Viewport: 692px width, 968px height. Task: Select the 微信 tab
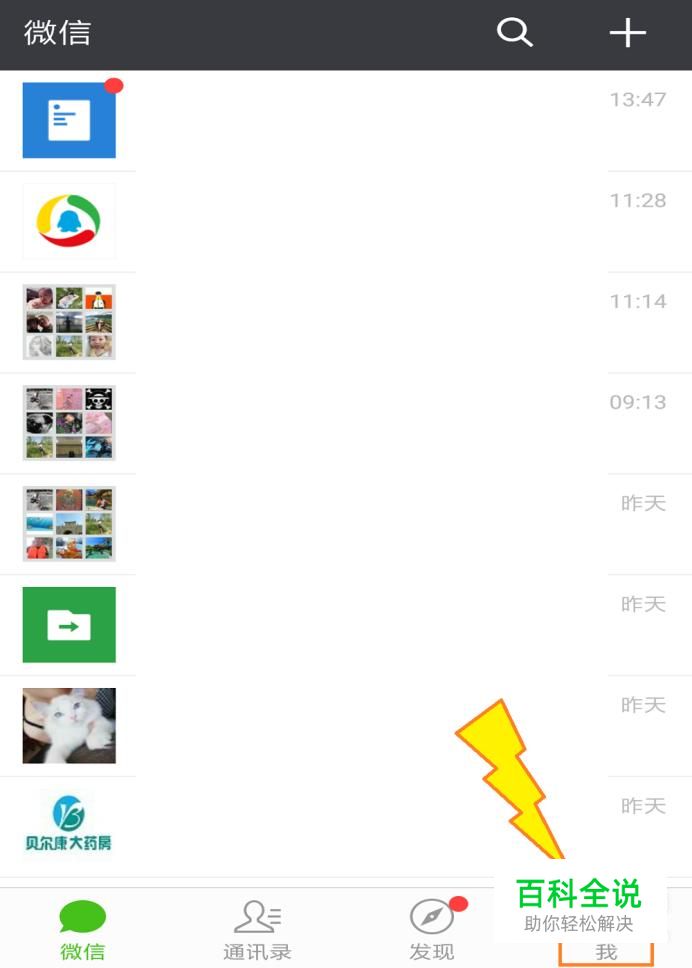pyautogui.click(x=82, y=930)
